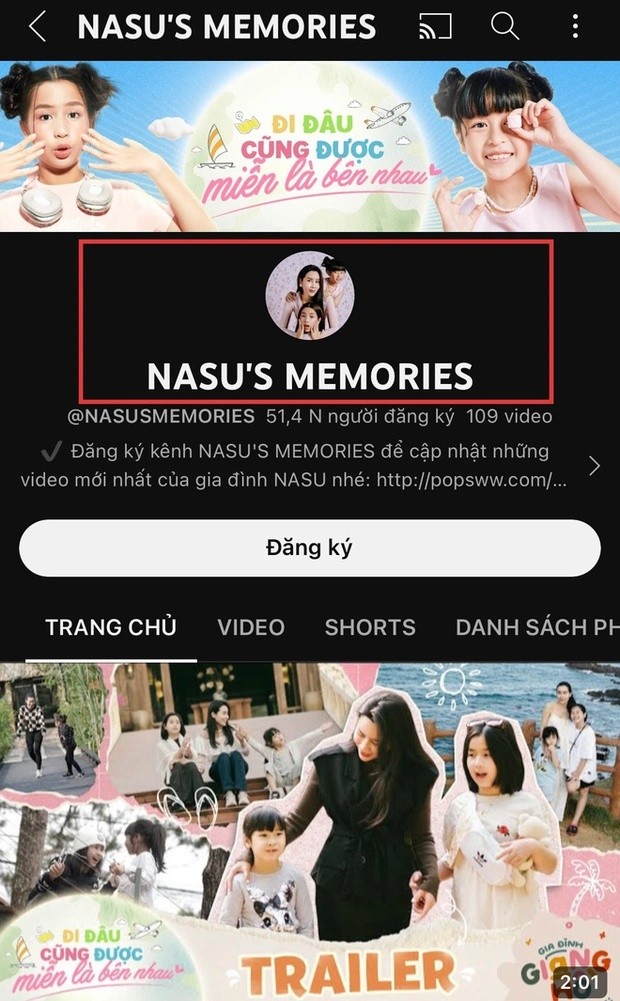Open the DANH SÁCH PHÁT tab
Viewport: 620px width, 1001px height.
(x=536, y=628)
